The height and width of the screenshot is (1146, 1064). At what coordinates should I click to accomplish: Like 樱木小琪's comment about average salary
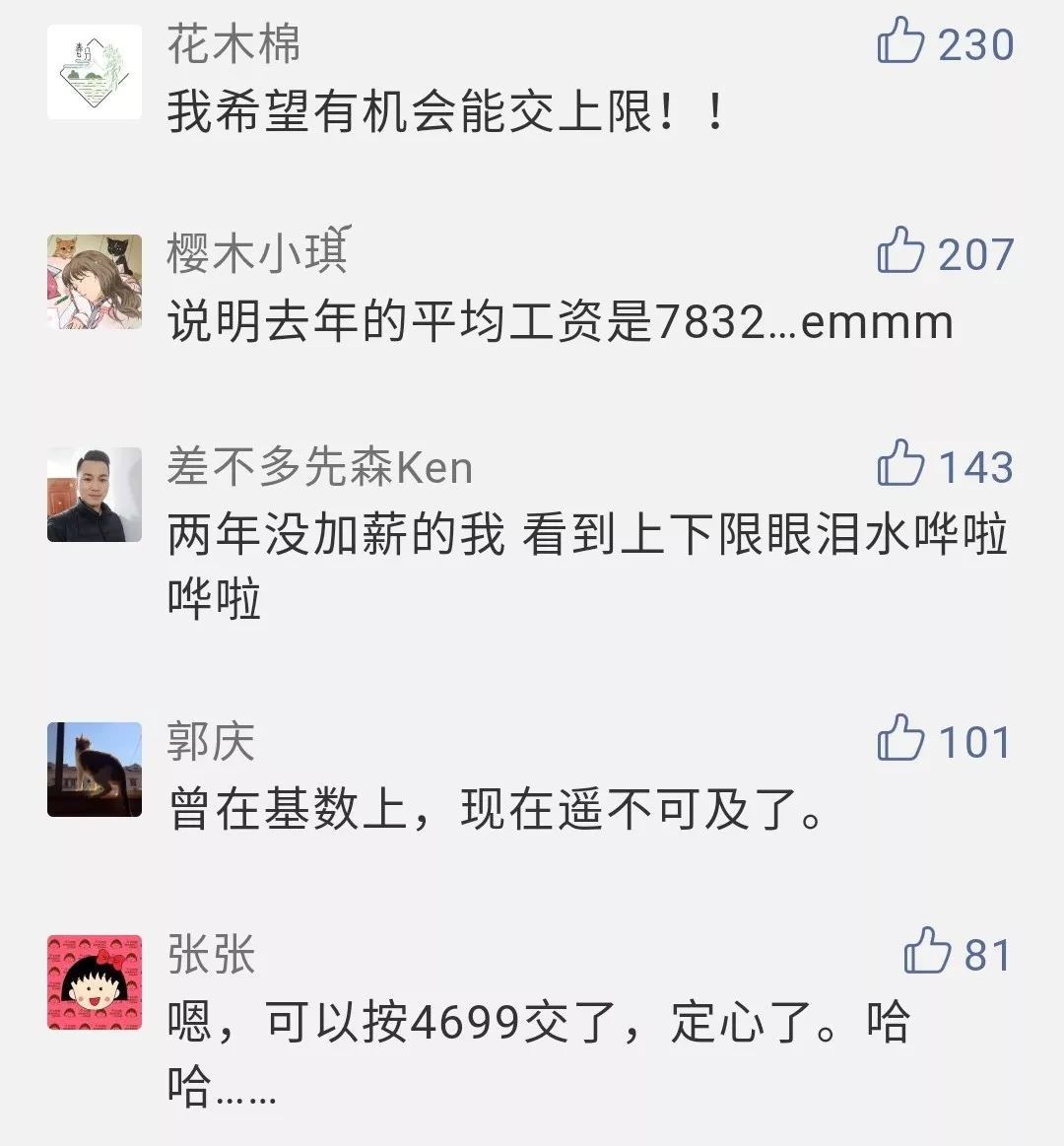click(900, 251)
